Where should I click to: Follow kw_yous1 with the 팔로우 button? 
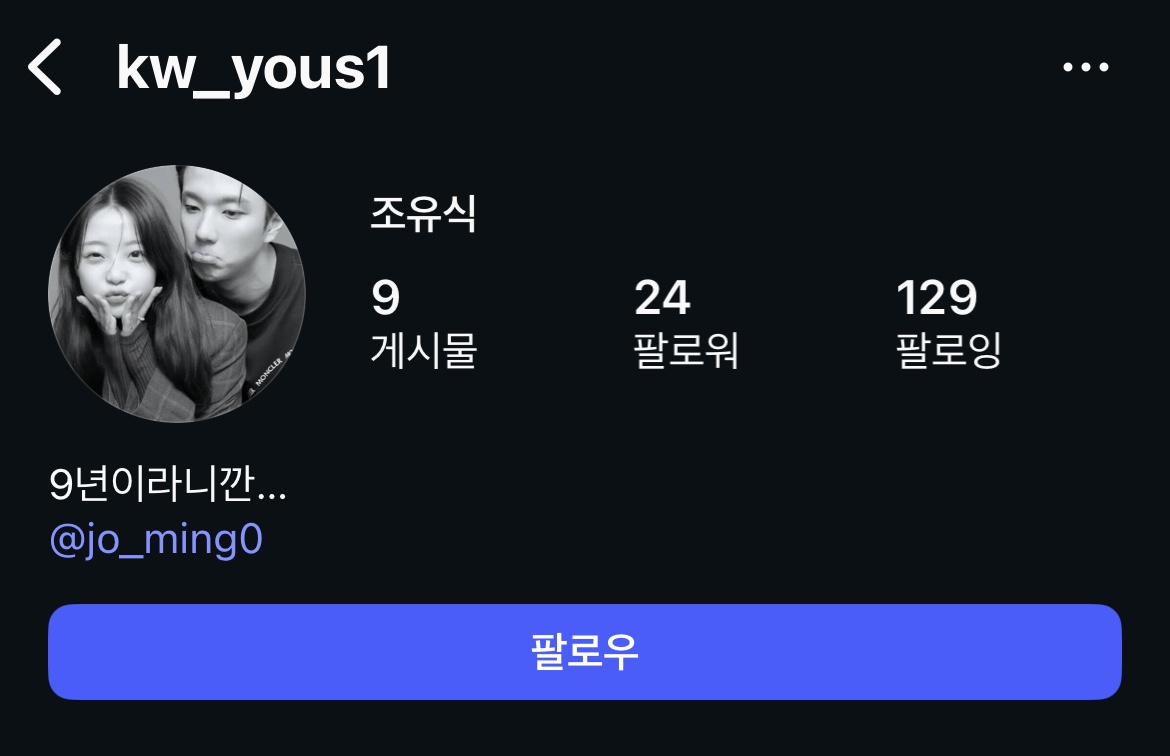(584, 652)
